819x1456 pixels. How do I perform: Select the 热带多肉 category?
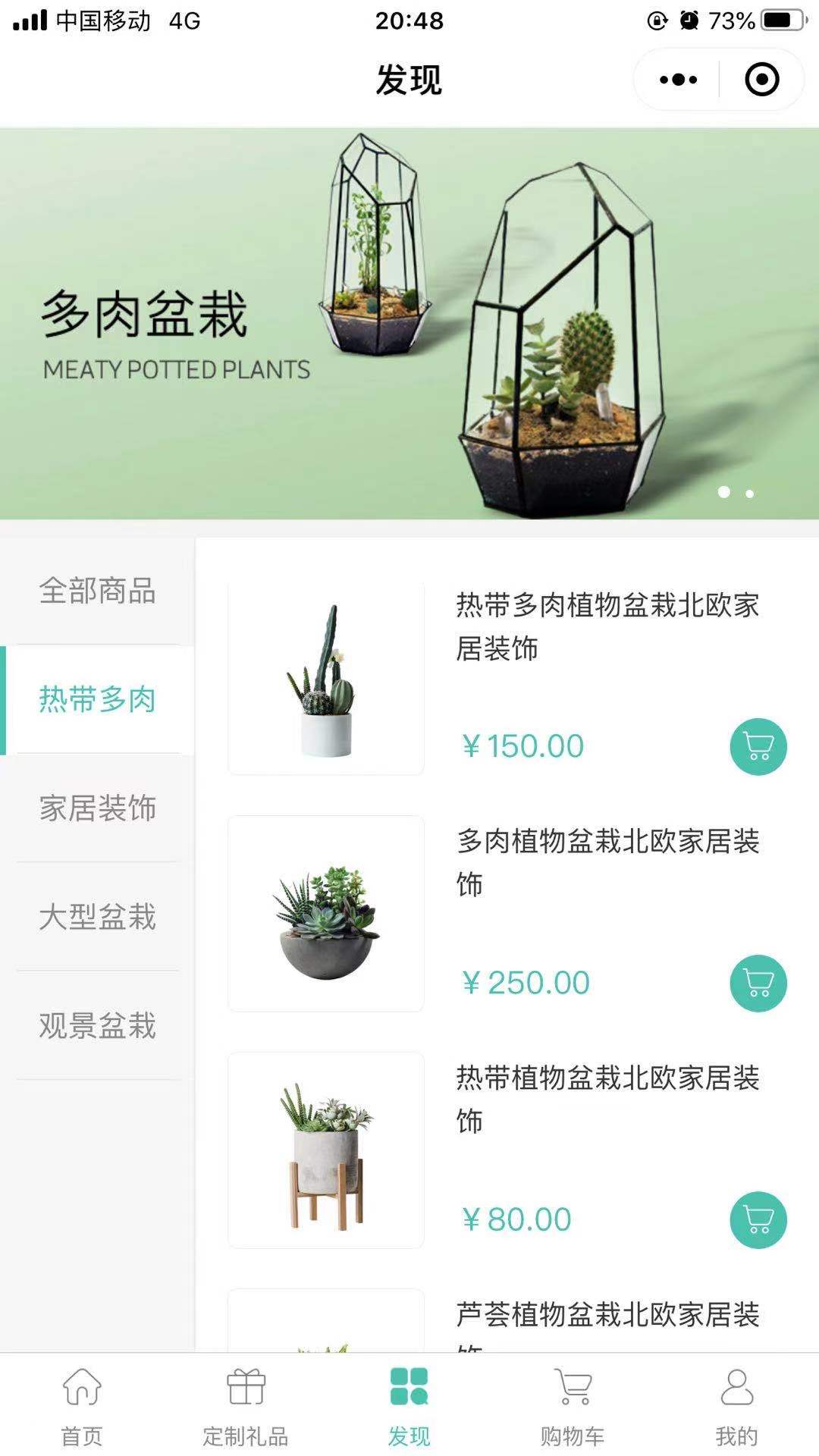tap(97, 699)
